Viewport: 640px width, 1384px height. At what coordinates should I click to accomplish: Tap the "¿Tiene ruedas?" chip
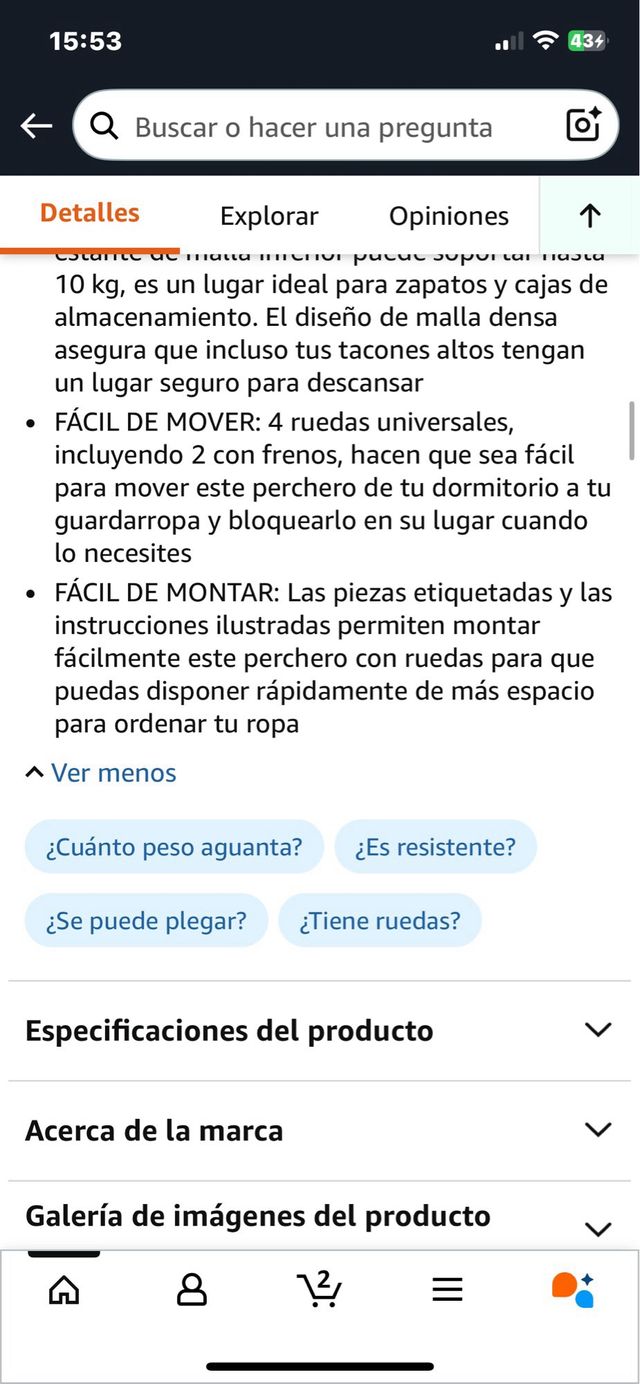click(380, 920)
